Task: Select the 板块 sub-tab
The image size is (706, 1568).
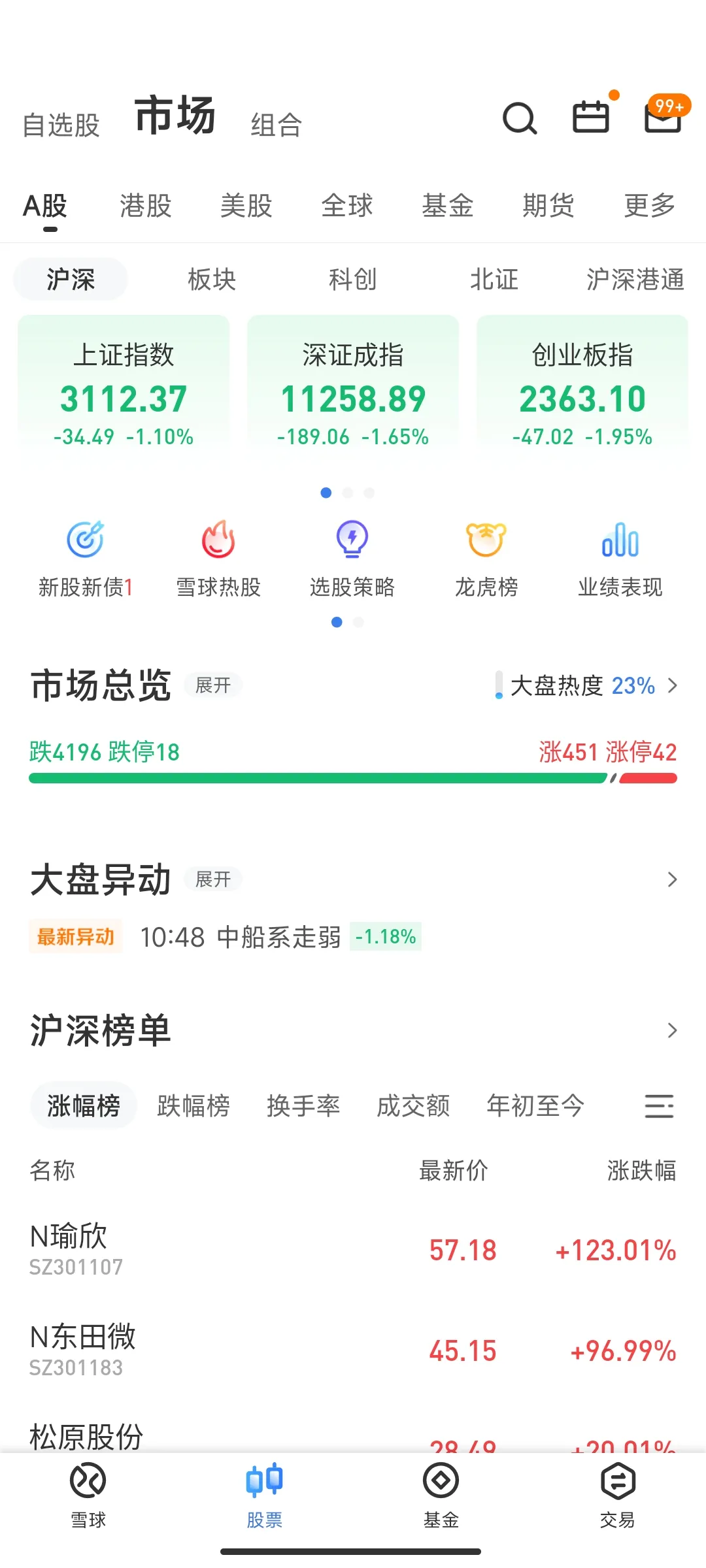Action: [211, 280]
